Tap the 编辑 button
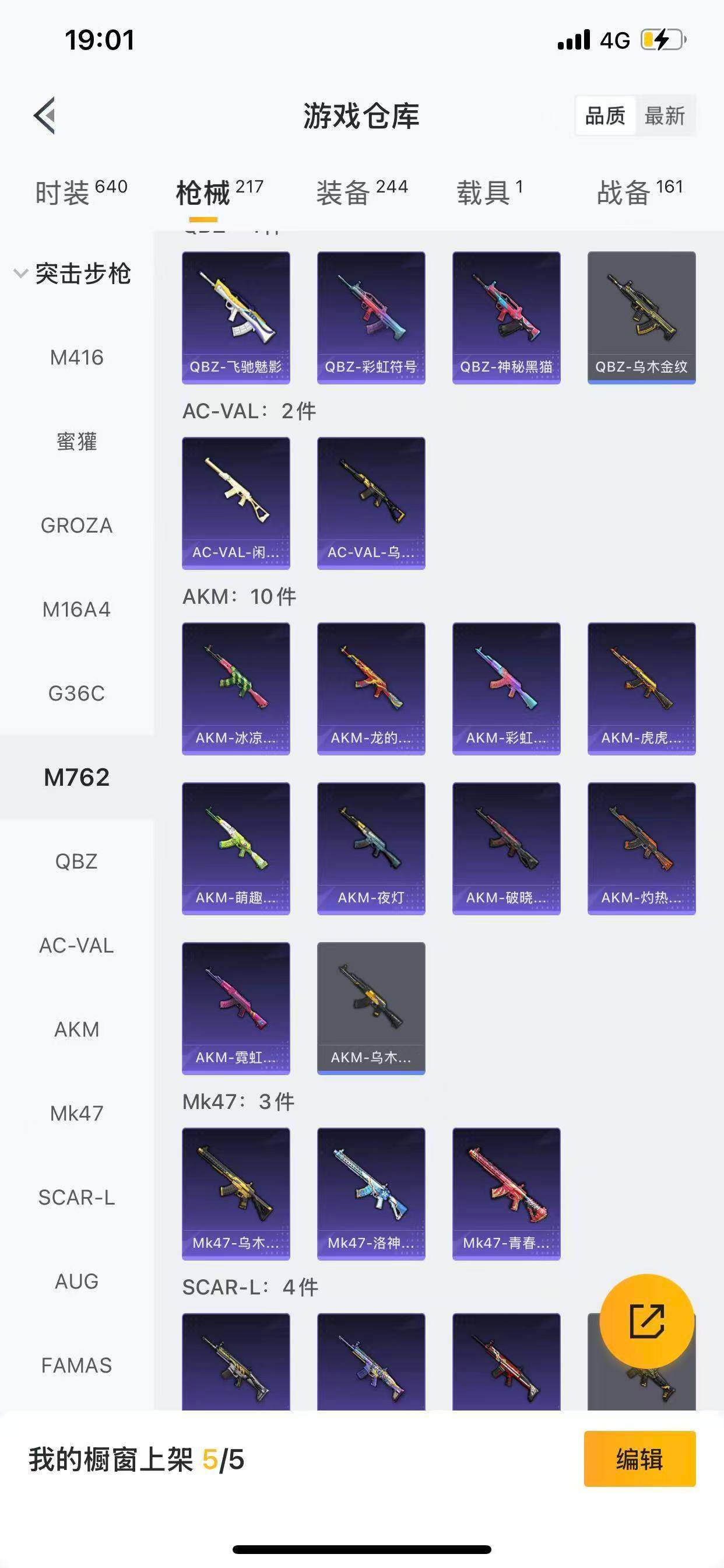 (639, 1459)
